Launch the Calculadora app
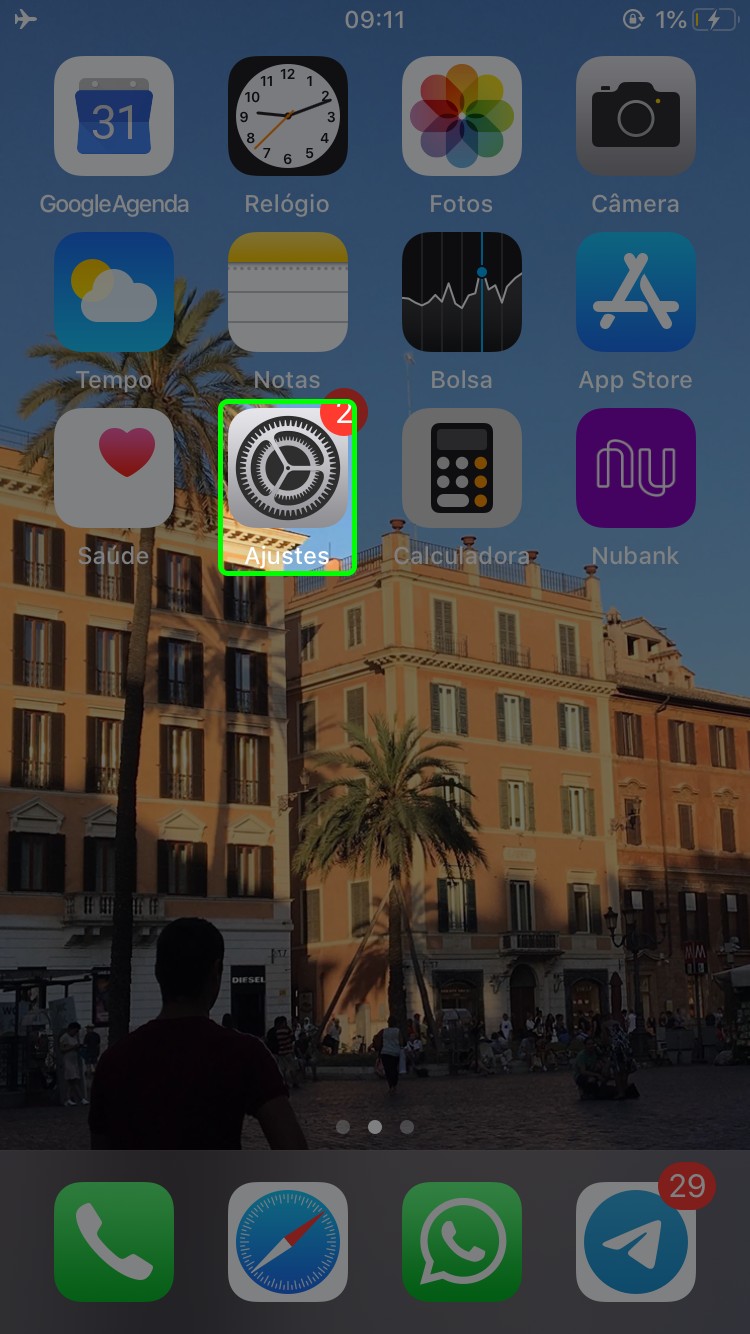The height and width of the screenshot is (1334, 750). [x=462, y=468]
